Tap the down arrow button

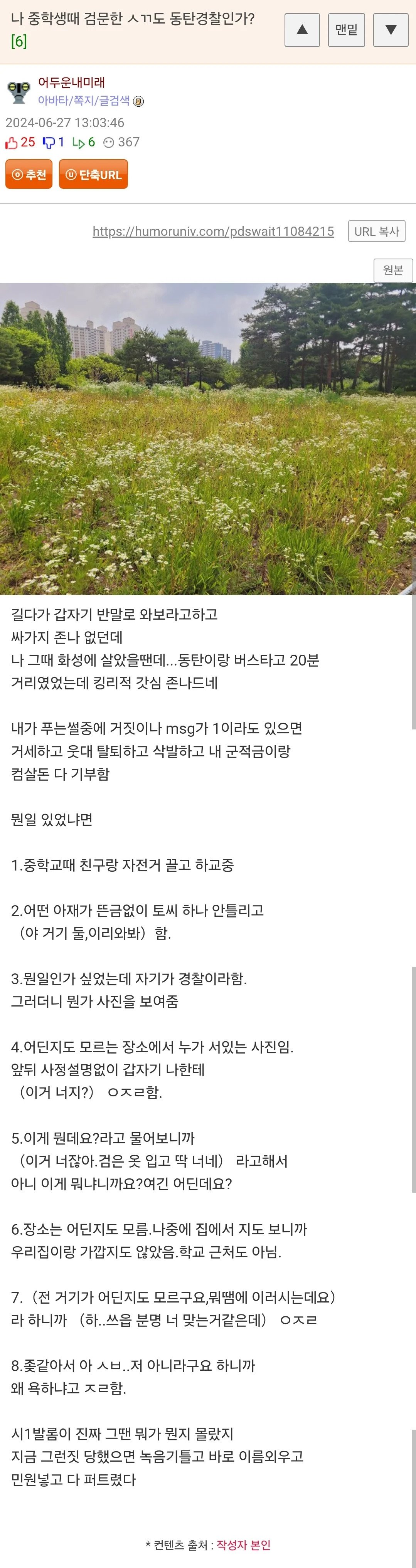point(391,30)
